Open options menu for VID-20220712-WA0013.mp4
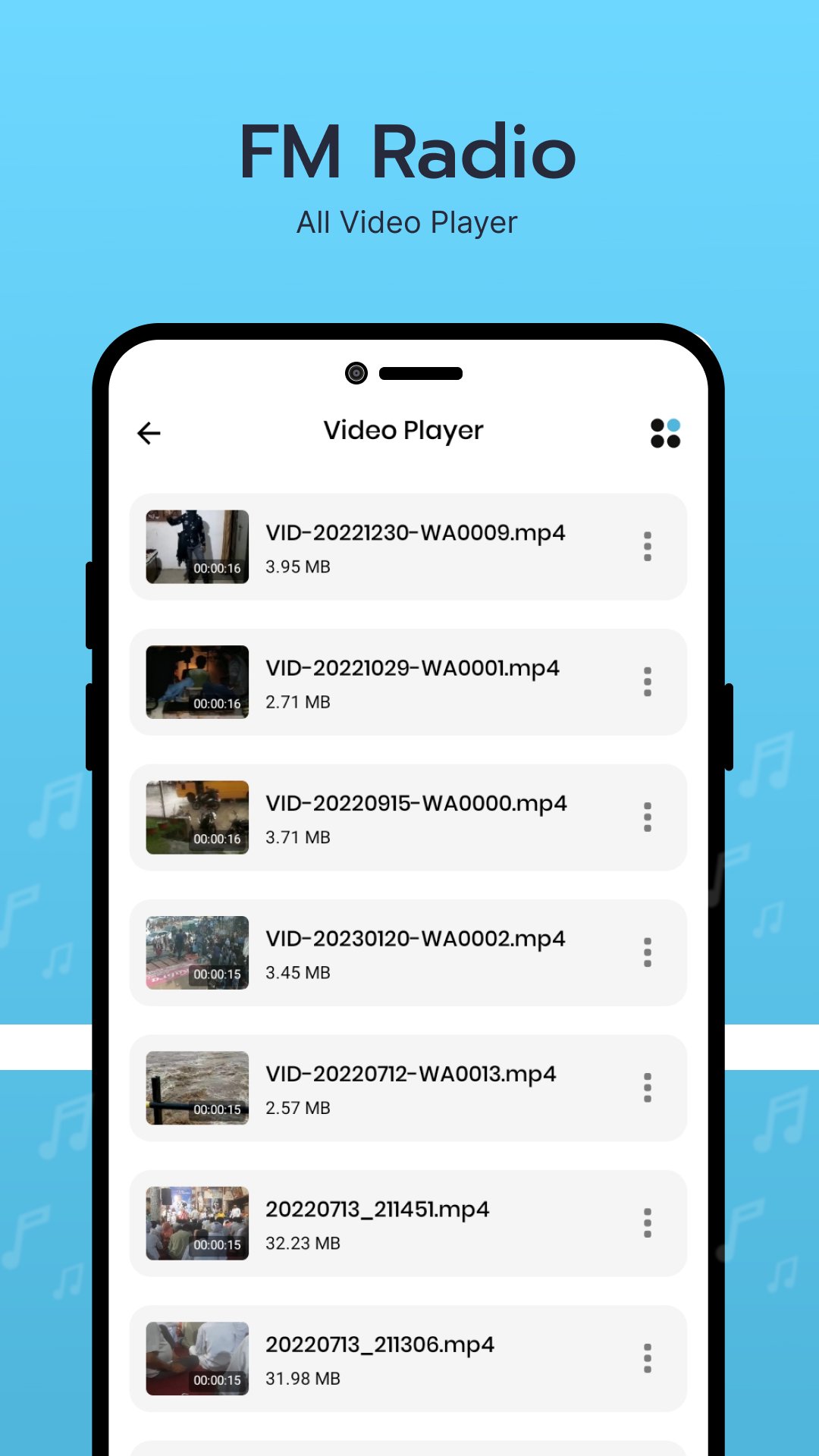Viewport: 819px width, 1456px height. click(648, 1087)
